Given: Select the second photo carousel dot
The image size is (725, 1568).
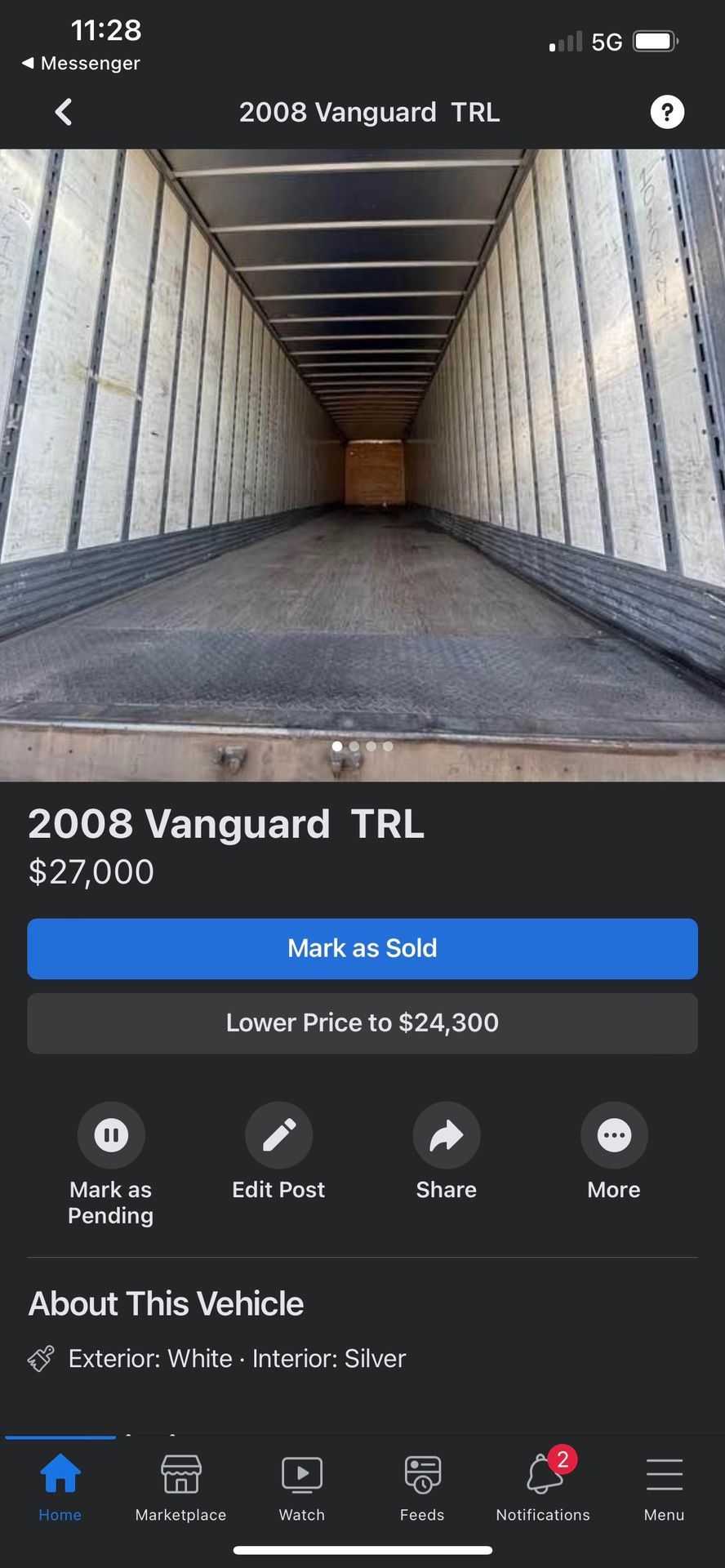Looking at the screenshot, I should (x=354, y=746).
